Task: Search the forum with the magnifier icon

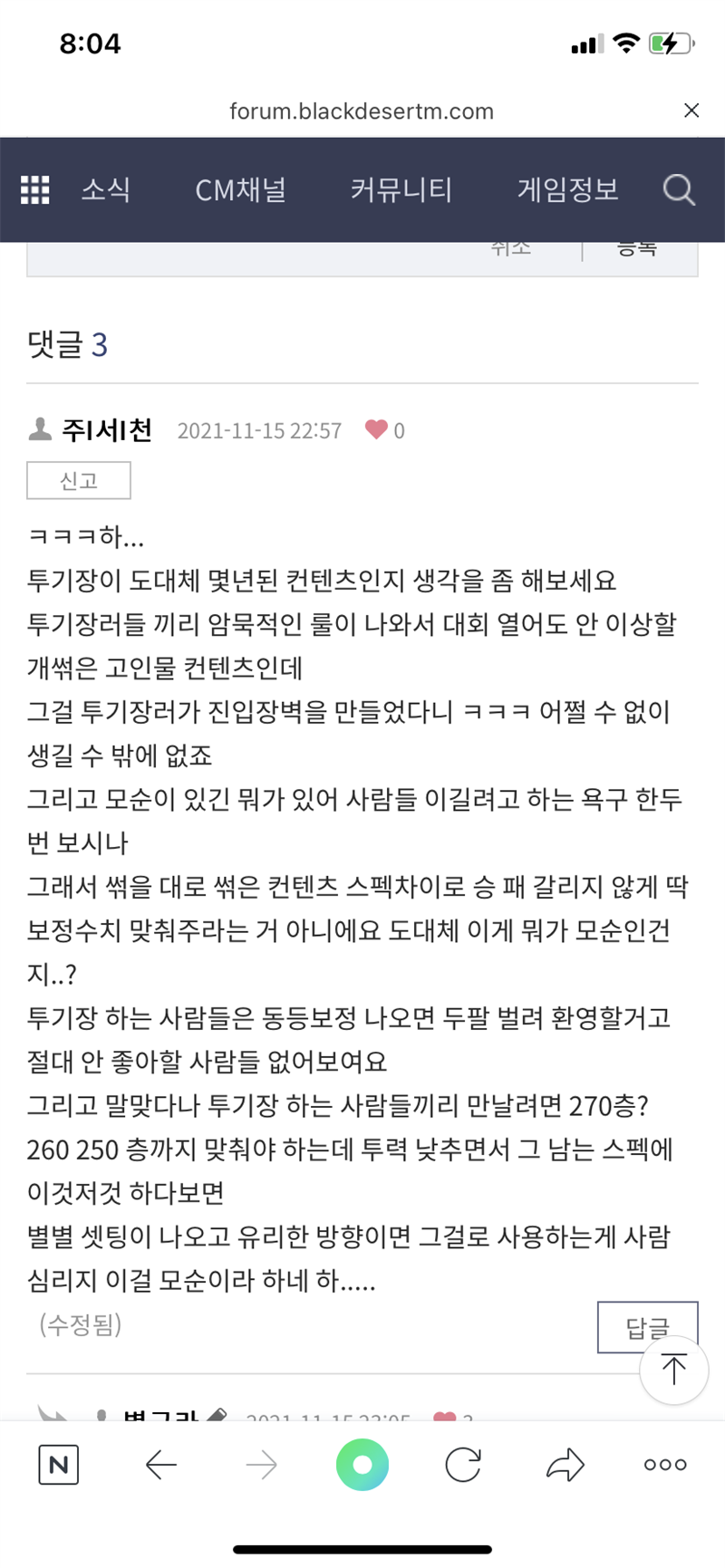Action: click(x=679, y=190)
